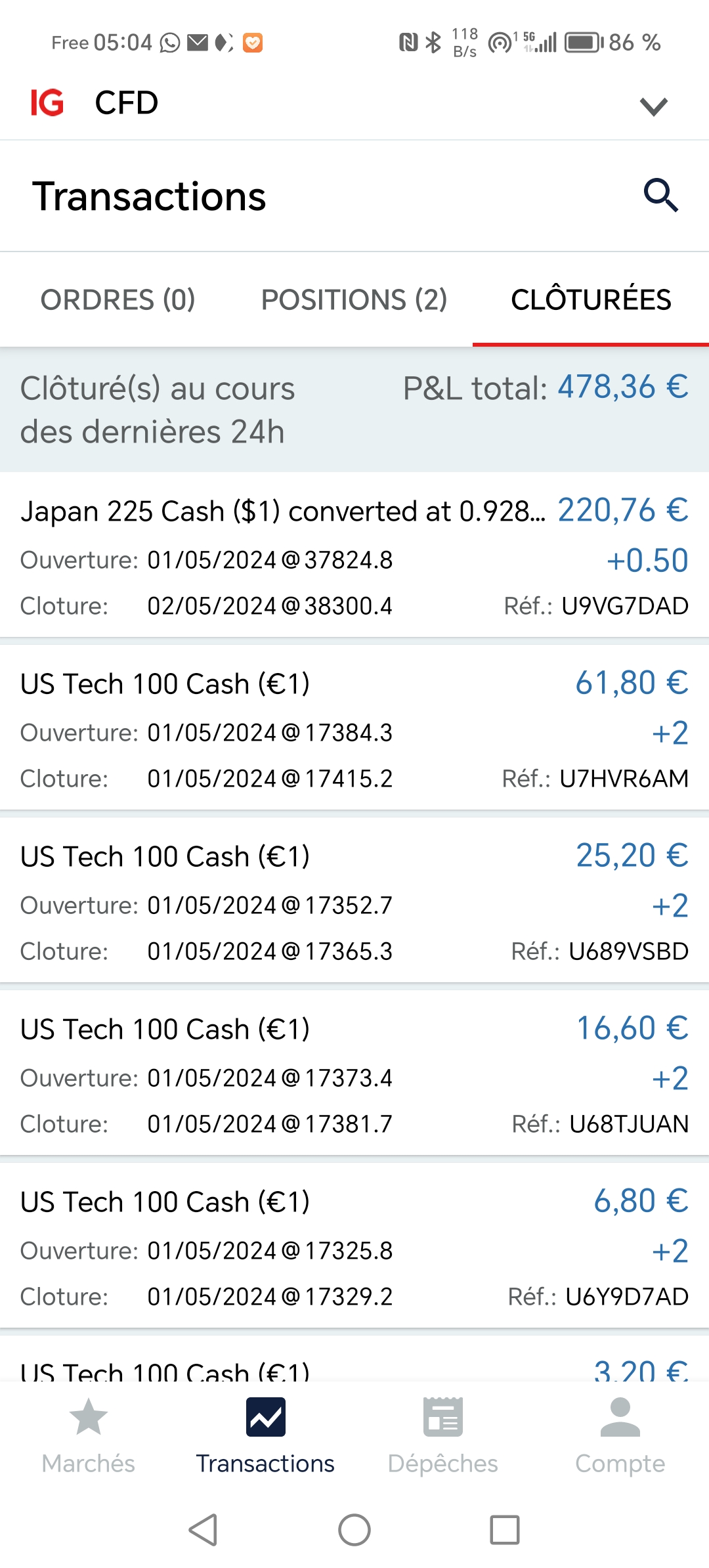
Task: Open US Tech 100 trade ref U7HVR6AM
Action: click(354, 730)
